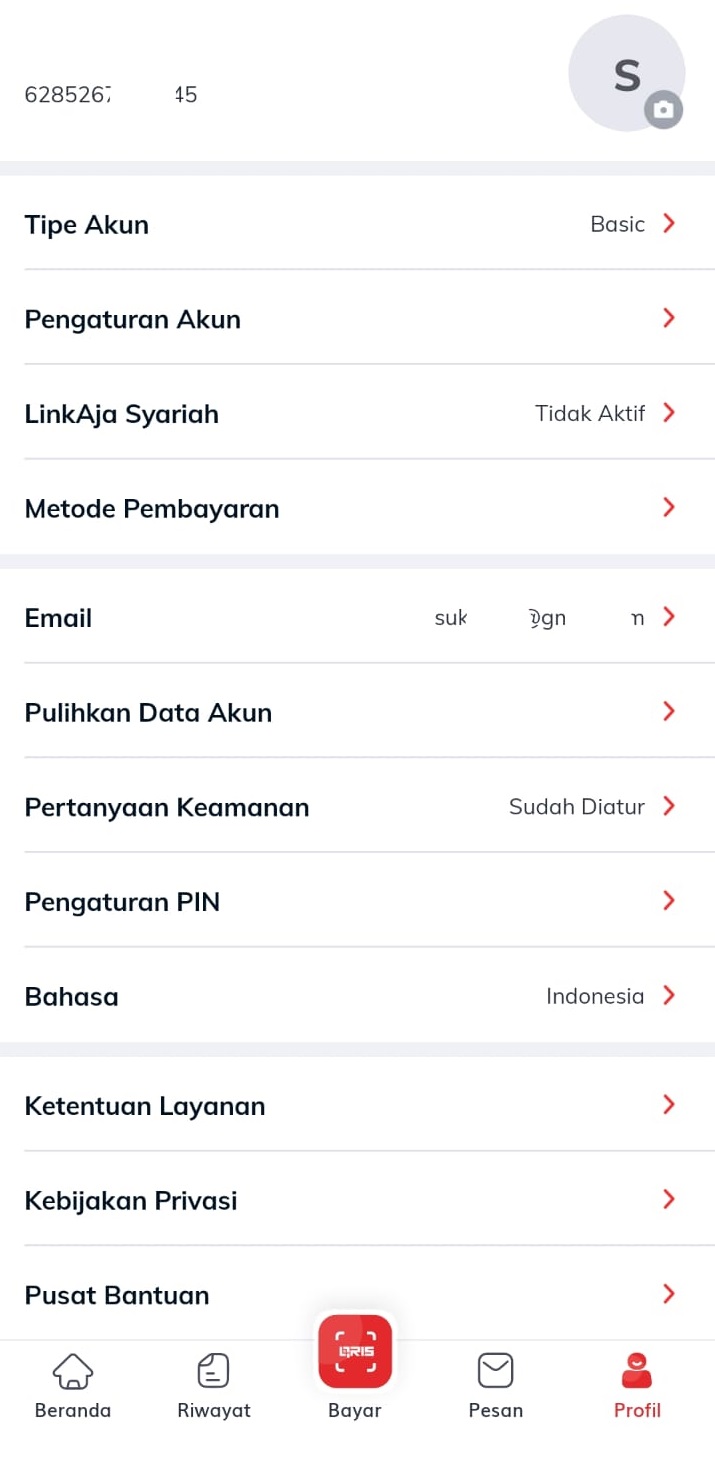Open Pengaturan PIN

point(357,901)
